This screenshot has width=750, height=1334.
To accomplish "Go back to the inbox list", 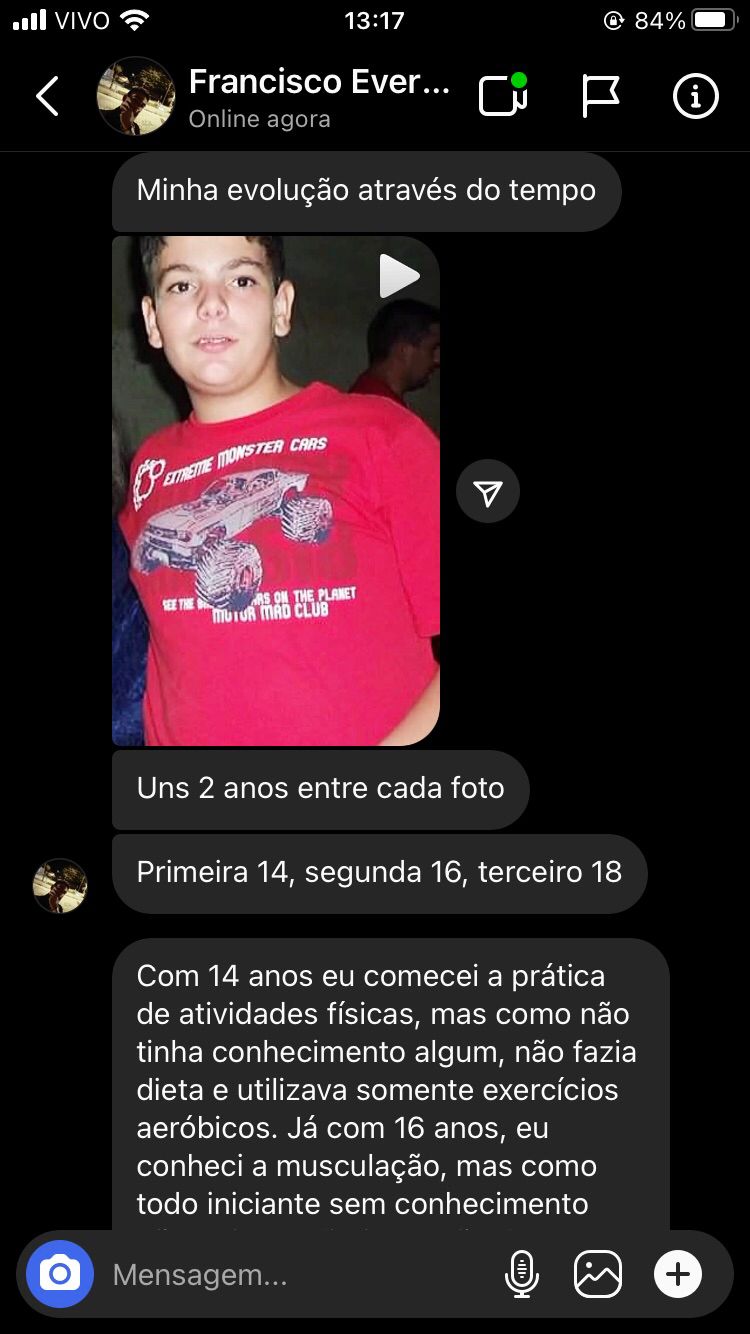I will (47, 97).
